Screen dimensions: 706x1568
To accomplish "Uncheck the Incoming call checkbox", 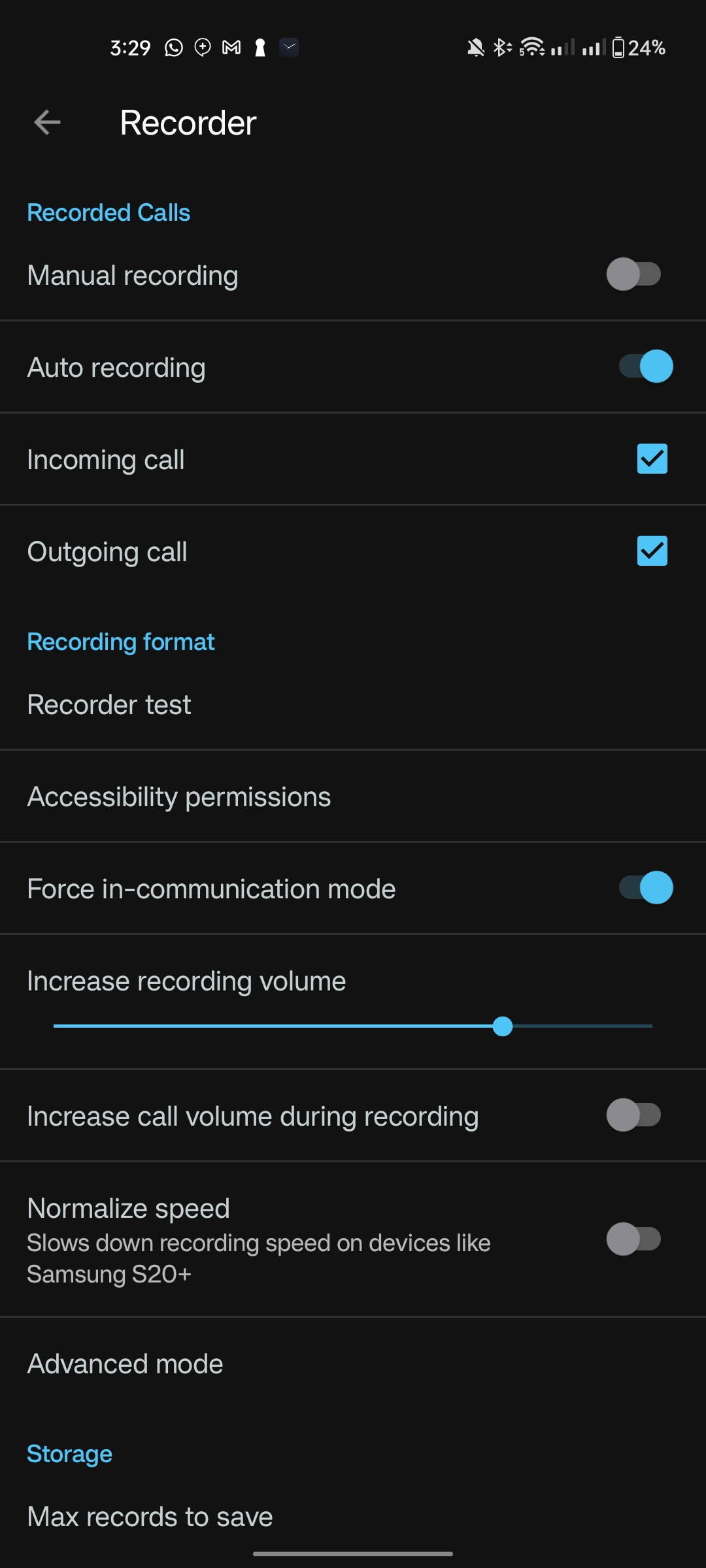I will [652, 459].
